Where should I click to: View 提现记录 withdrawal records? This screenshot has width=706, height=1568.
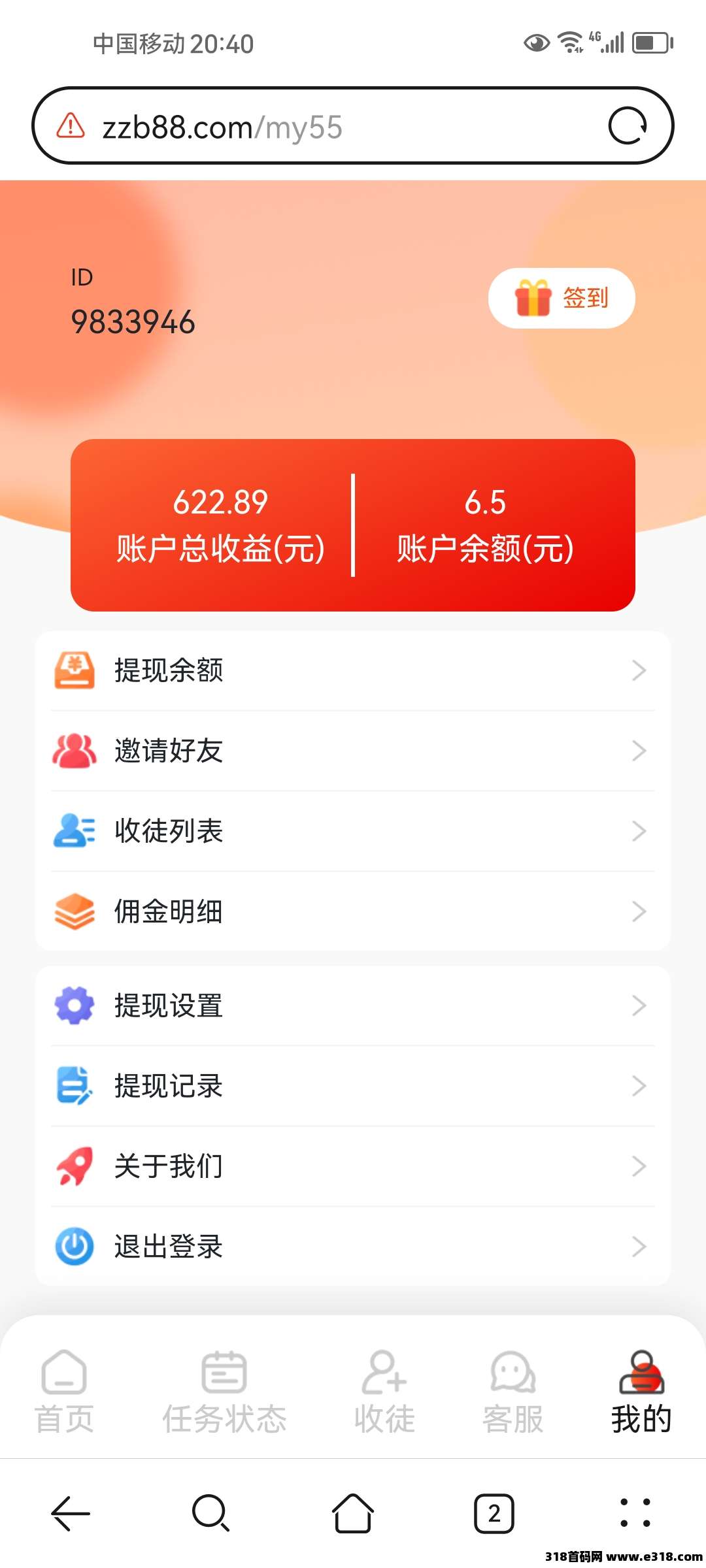tap(353, 1086)
